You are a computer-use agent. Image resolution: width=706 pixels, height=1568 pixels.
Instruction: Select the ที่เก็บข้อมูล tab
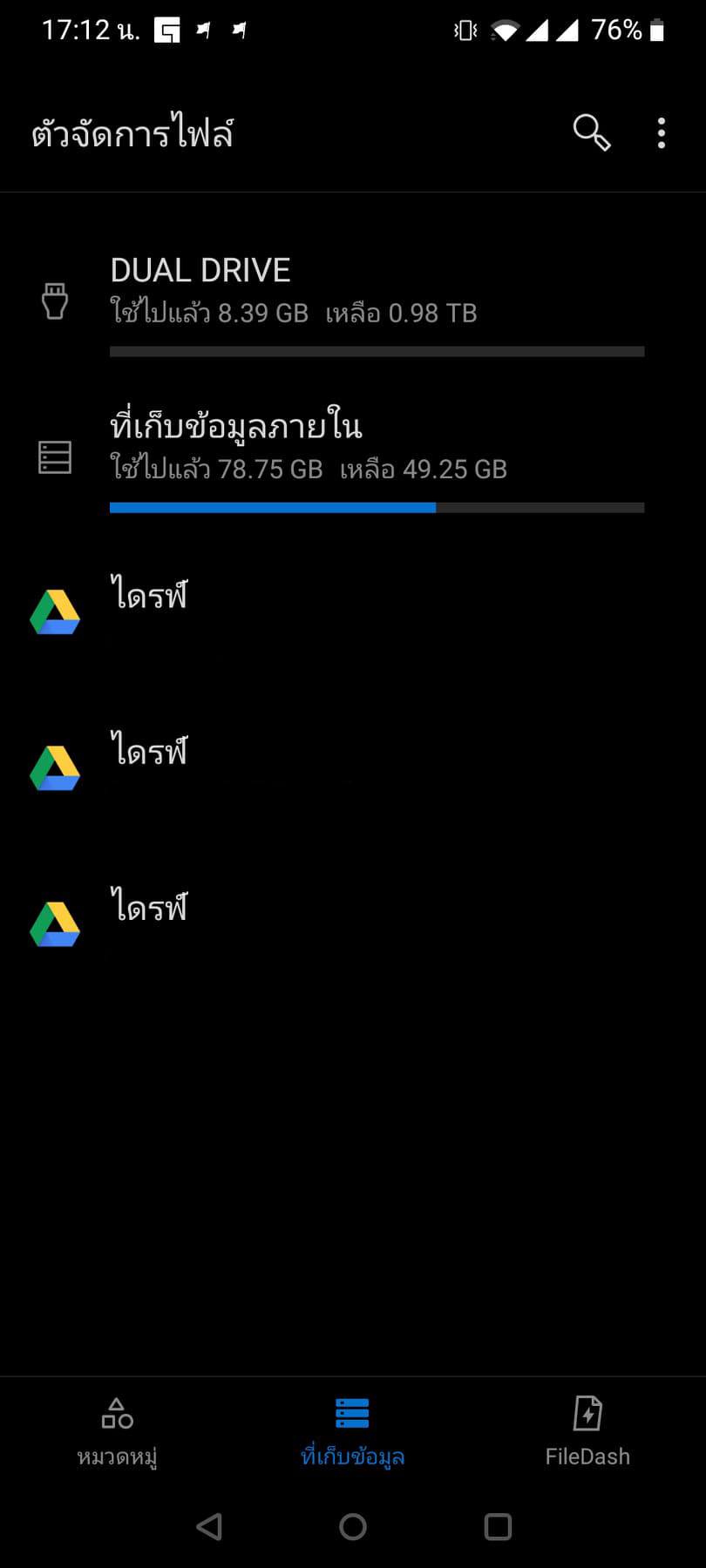[x=352, y=1432]
